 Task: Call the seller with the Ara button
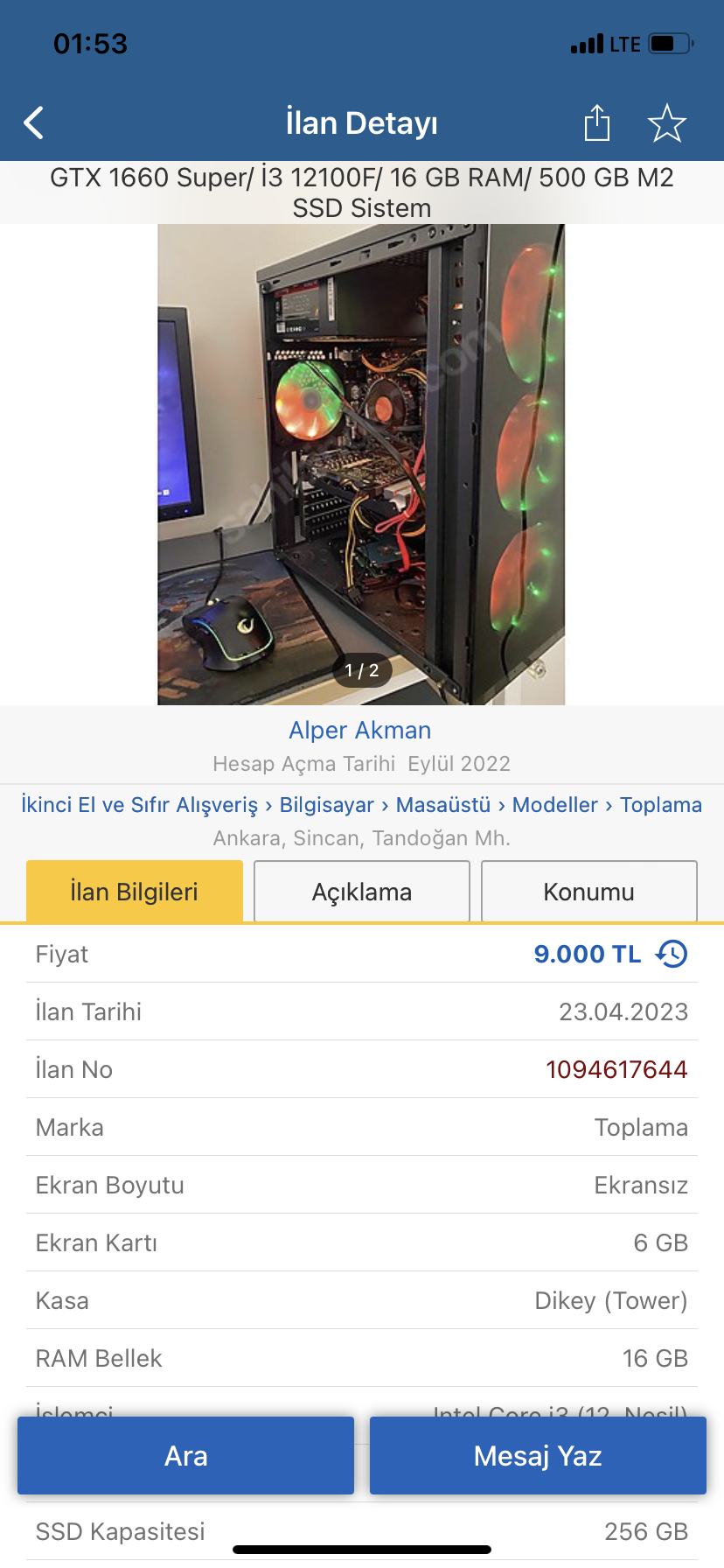[185, 1456]
